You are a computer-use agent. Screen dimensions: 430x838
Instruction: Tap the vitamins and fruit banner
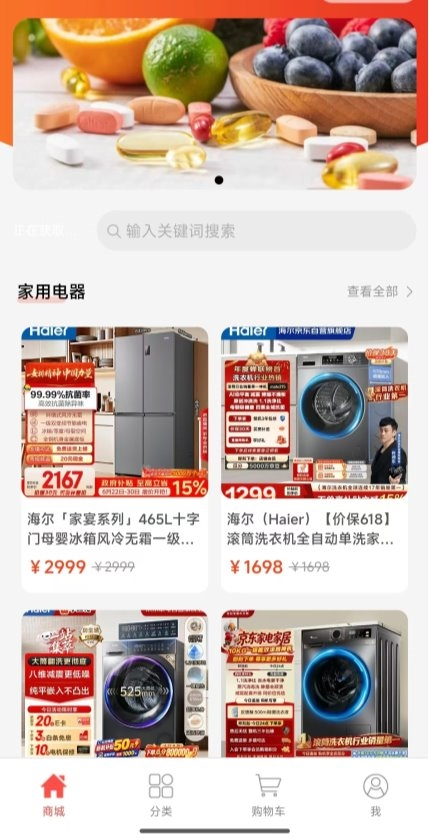coord(215,104)
